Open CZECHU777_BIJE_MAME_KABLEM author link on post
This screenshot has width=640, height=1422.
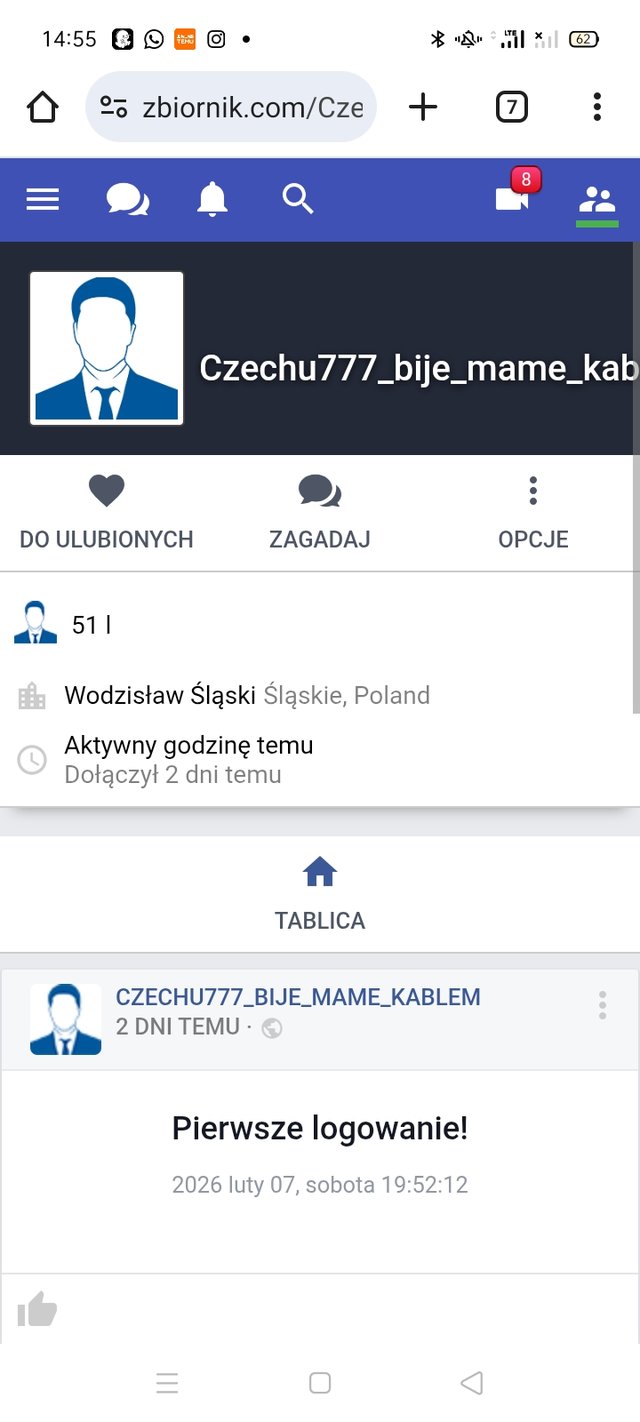[x=298, y=997]
